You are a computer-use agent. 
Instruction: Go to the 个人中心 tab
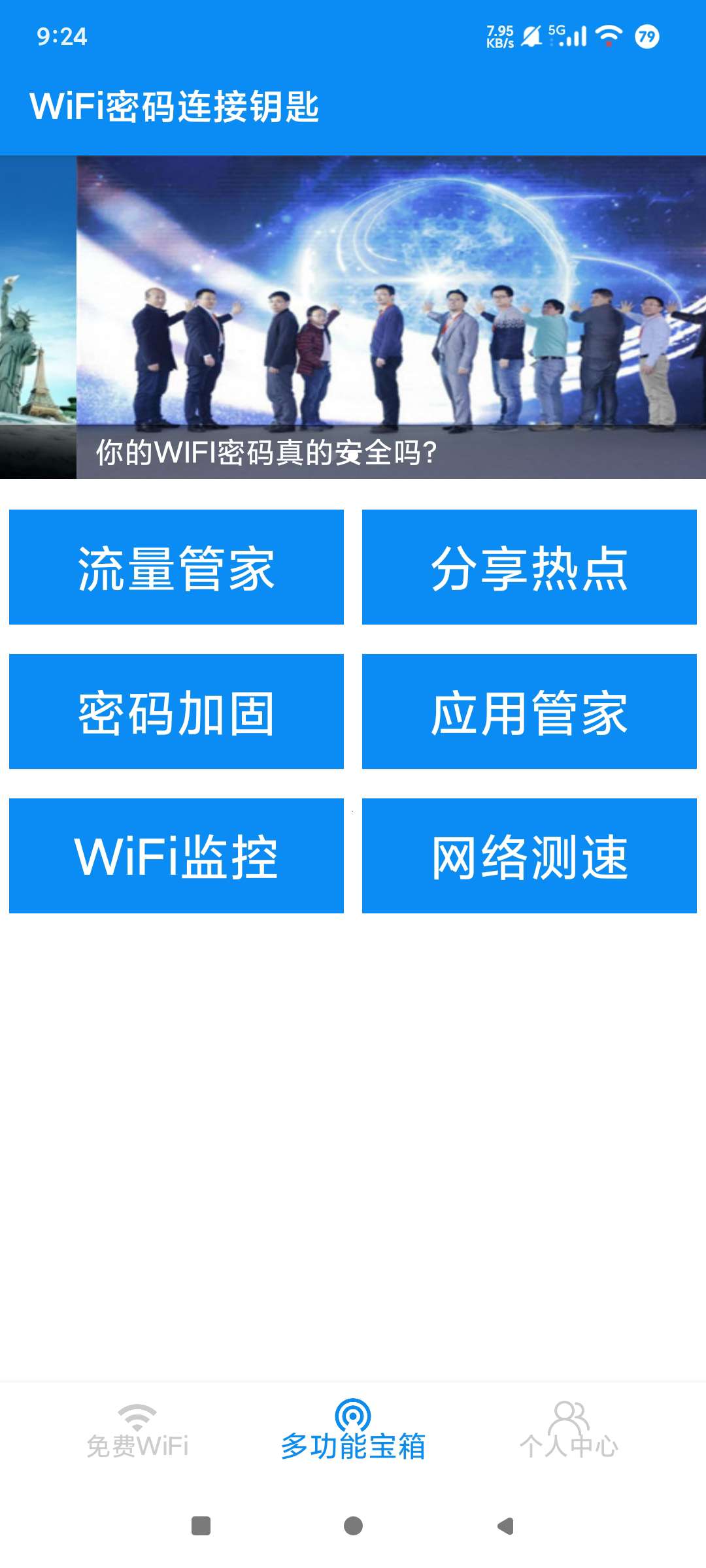[569, 1431]
